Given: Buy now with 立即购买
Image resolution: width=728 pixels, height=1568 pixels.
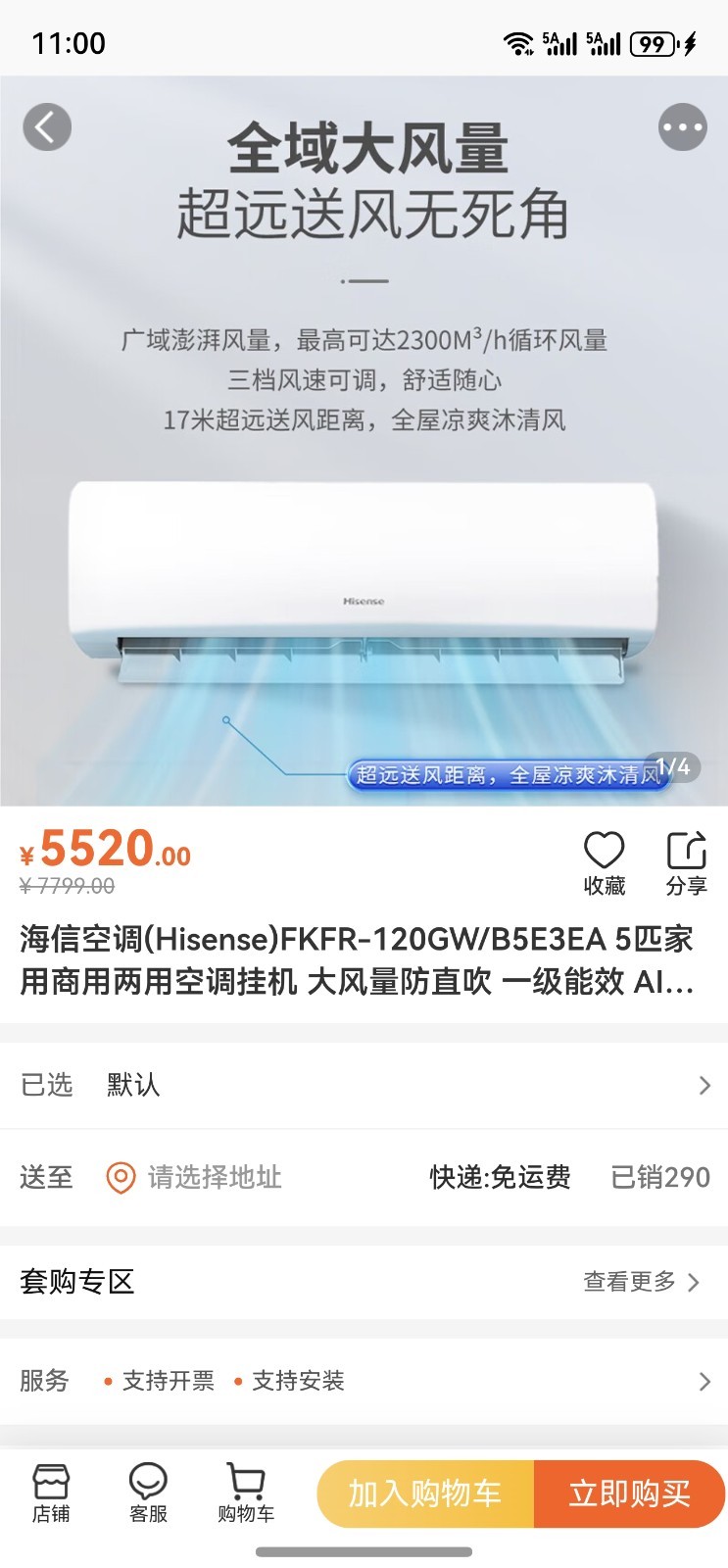Looking at the screenshot, I should tap(629, 1494).
